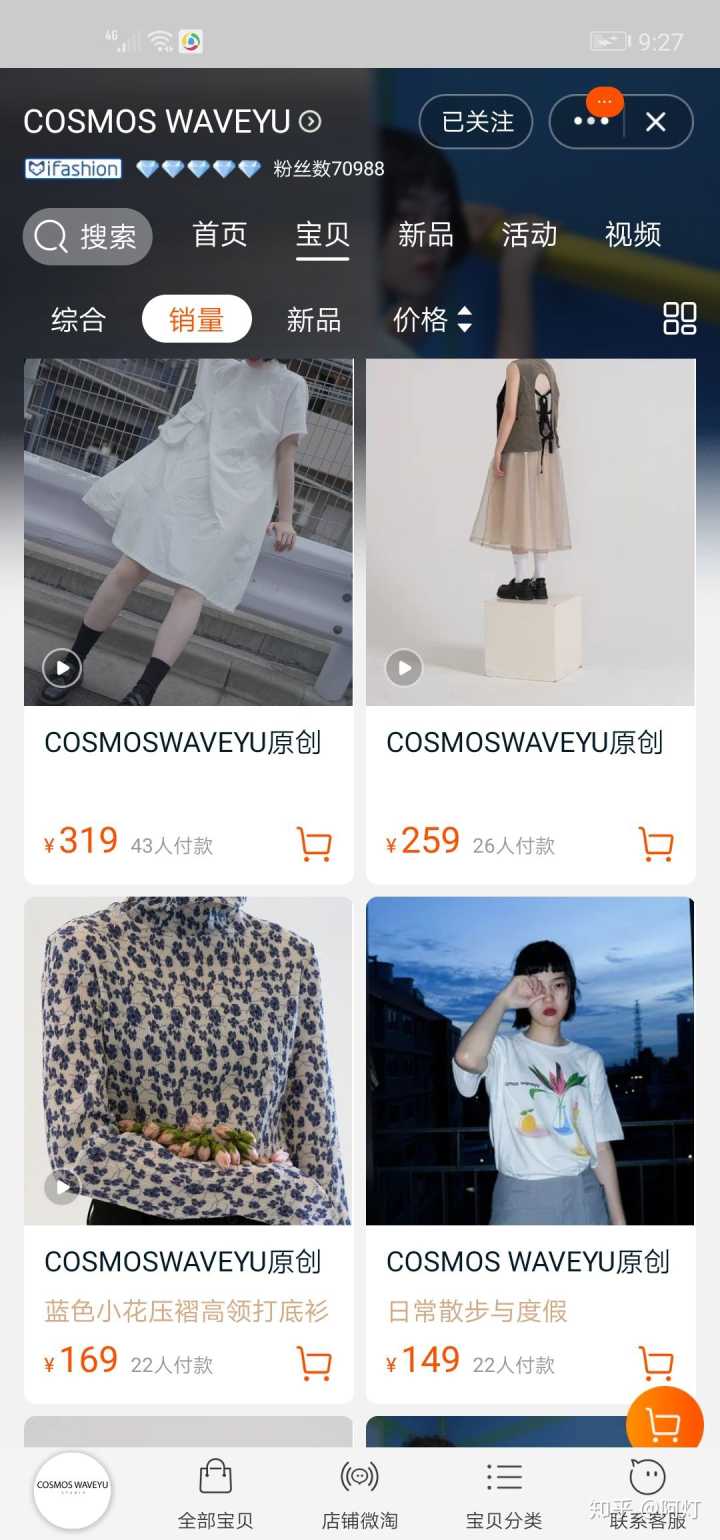Open 宝贝分类 categories
720x1540 pixels.
pos(504,1492)
